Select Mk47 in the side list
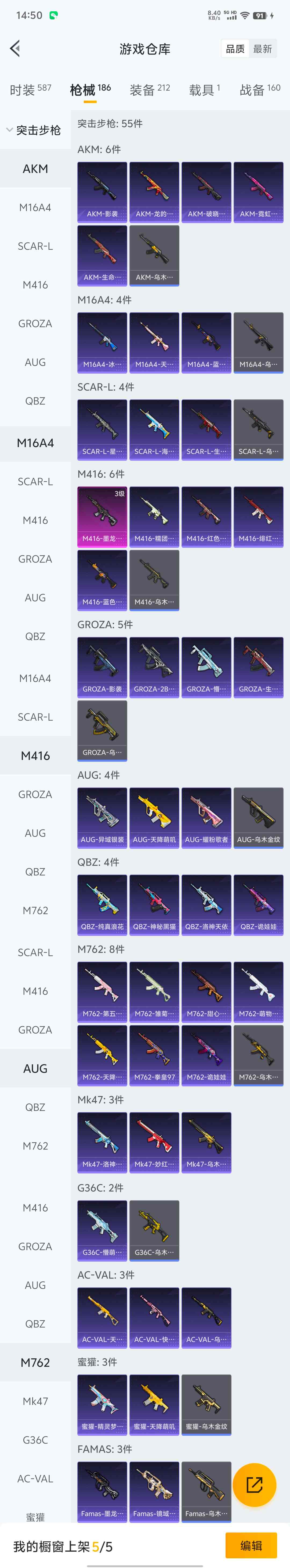This screenshot has height=1568, width=290. [x=35, y=1401]
